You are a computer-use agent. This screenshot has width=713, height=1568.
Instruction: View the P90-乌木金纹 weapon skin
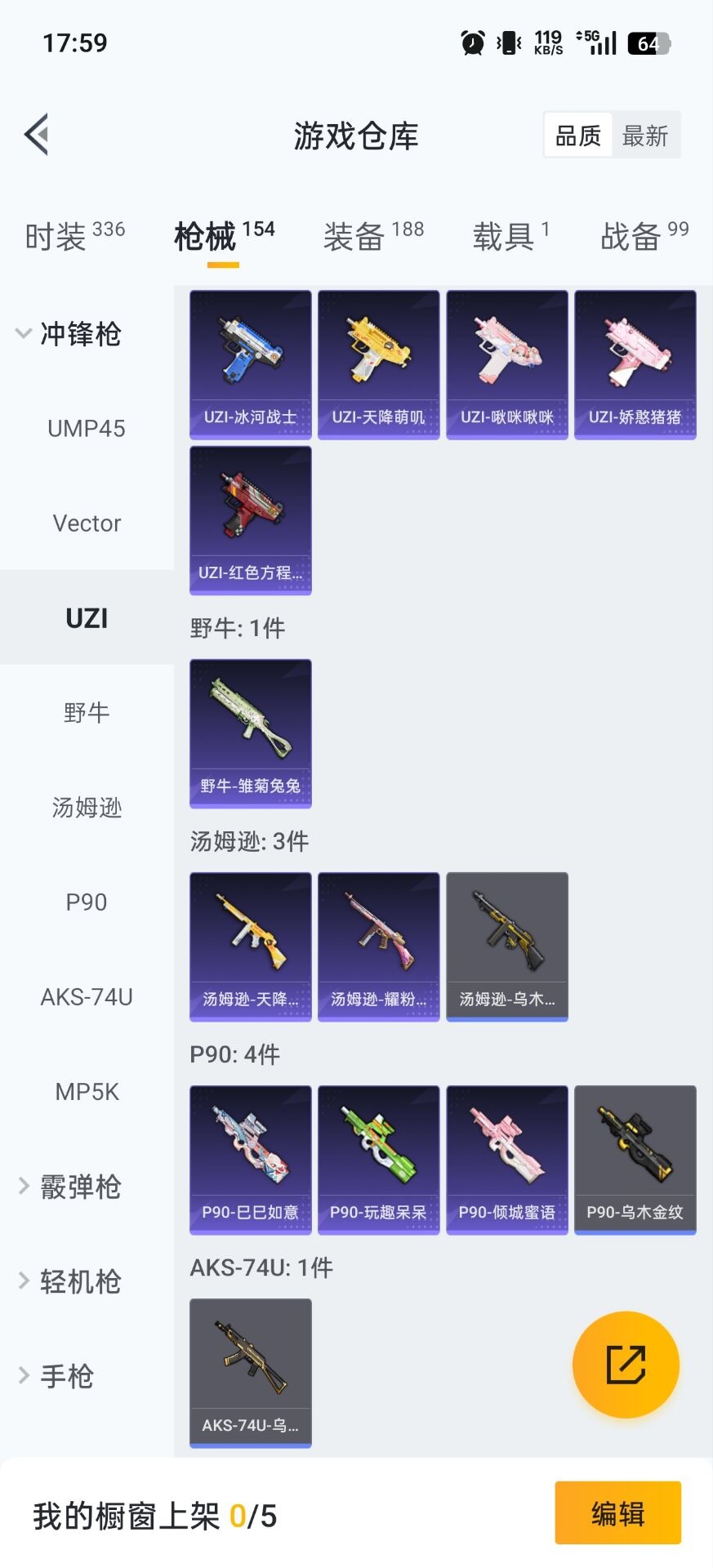click(x=635, y=1160)
